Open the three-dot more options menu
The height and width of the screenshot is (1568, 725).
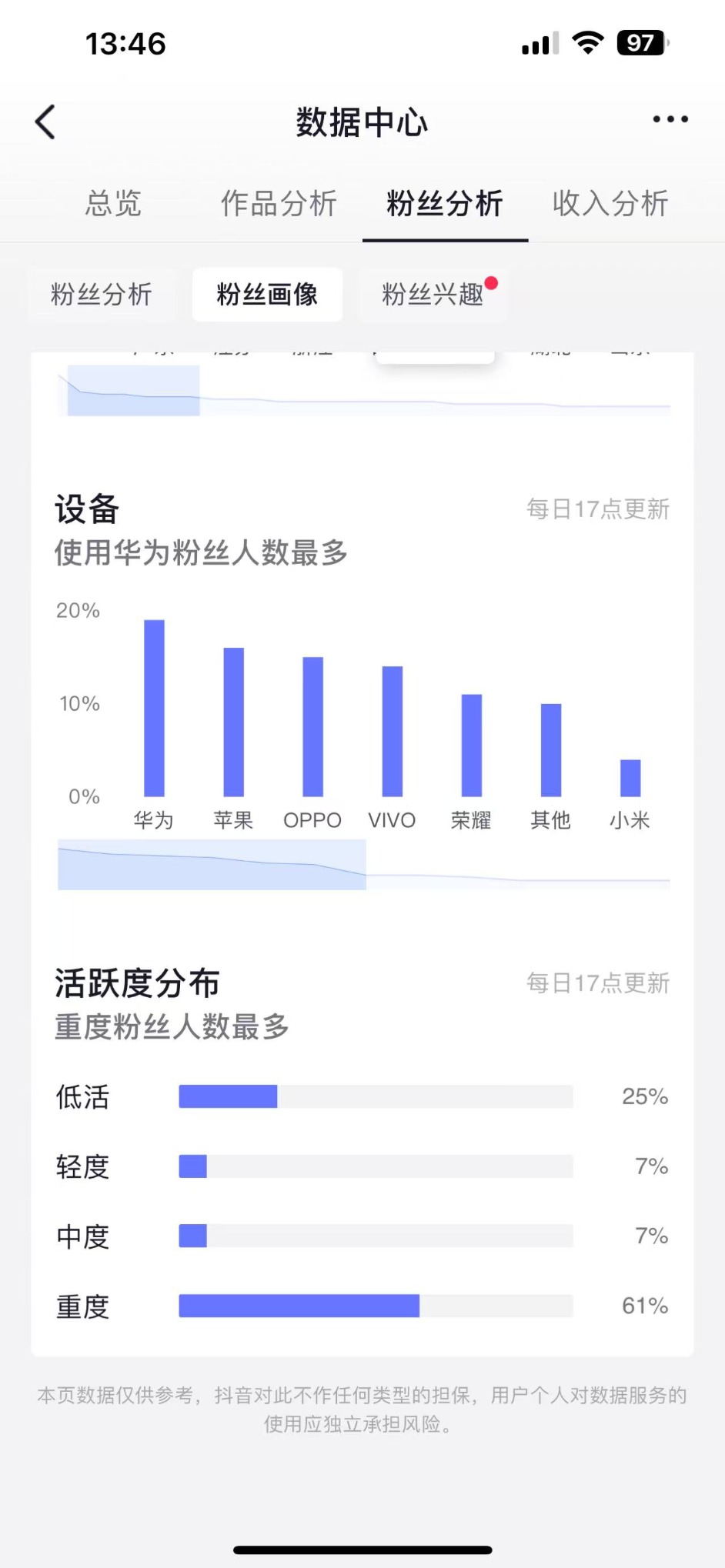(670, 119)
